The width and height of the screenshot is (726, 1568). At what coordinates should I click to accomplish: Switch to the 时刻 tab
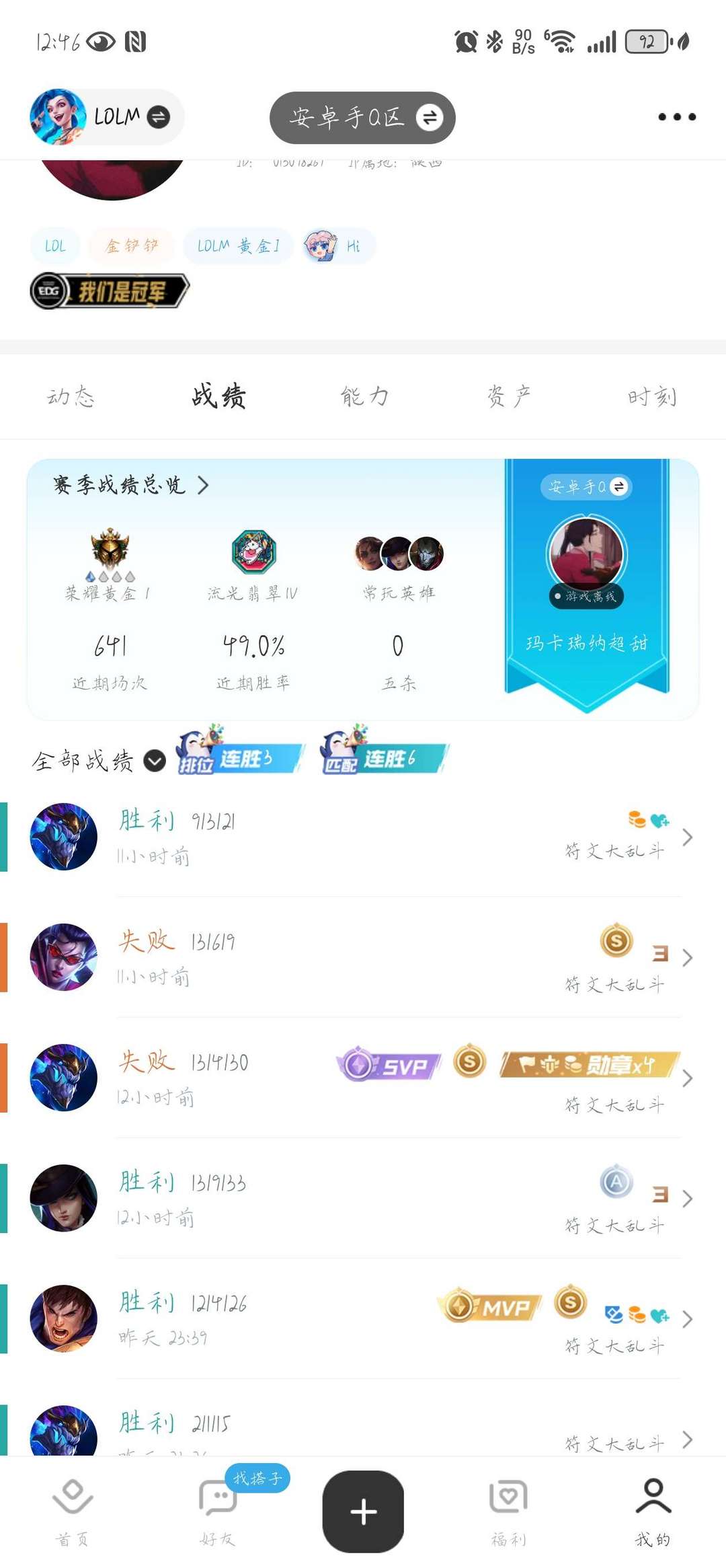point(651,396)
